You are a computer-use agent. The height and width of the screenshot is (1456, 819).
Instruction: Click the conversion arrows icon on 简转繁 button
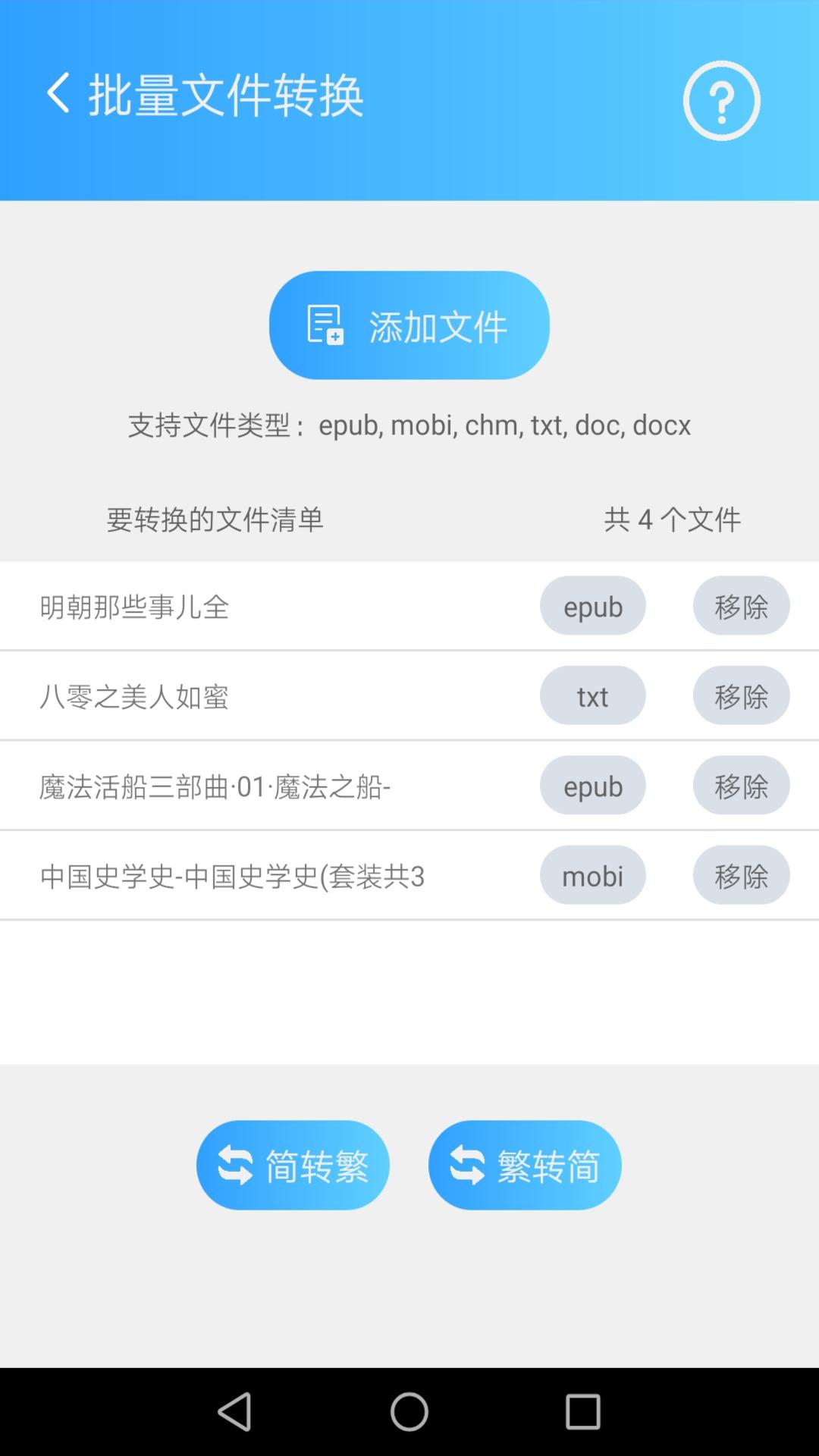236,1165
